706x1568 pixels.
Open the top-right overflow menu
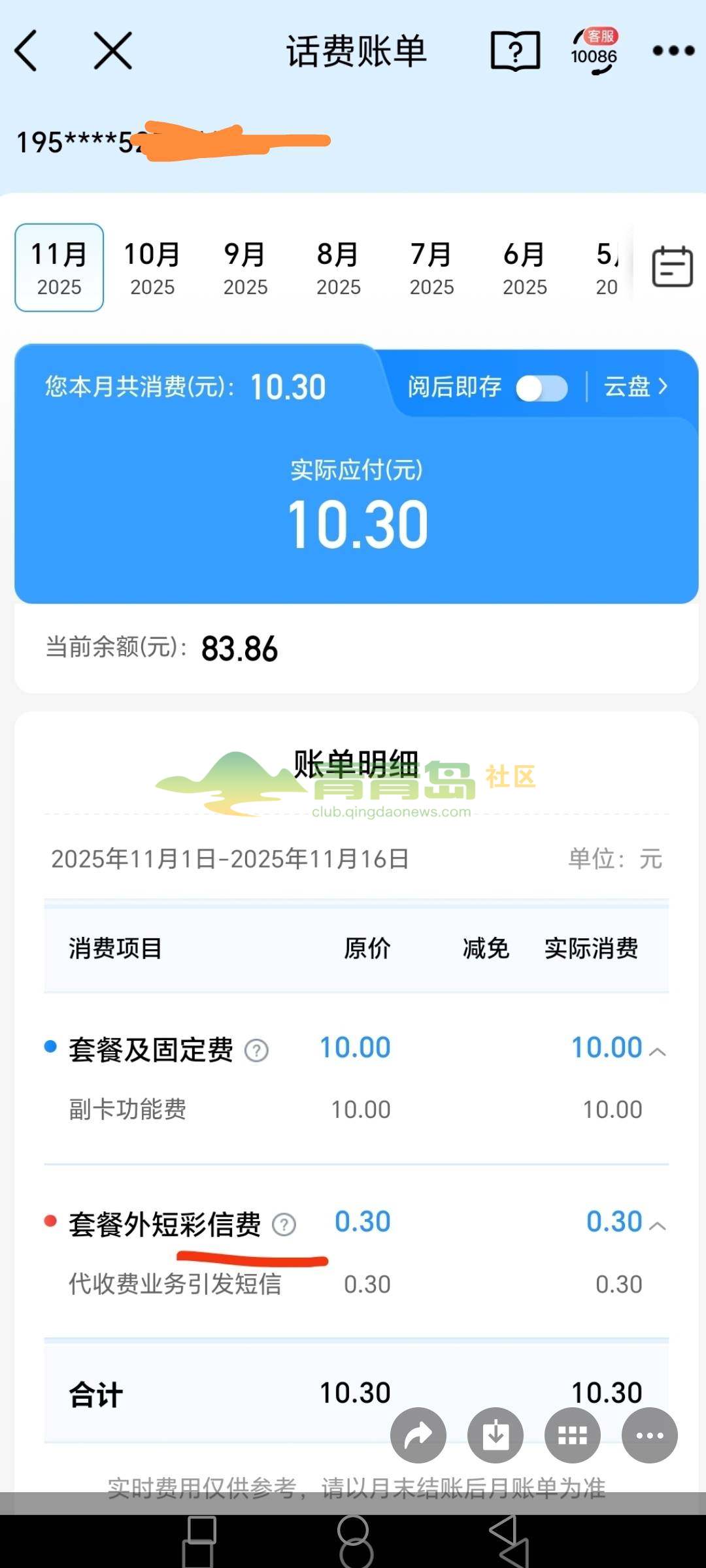673,51
